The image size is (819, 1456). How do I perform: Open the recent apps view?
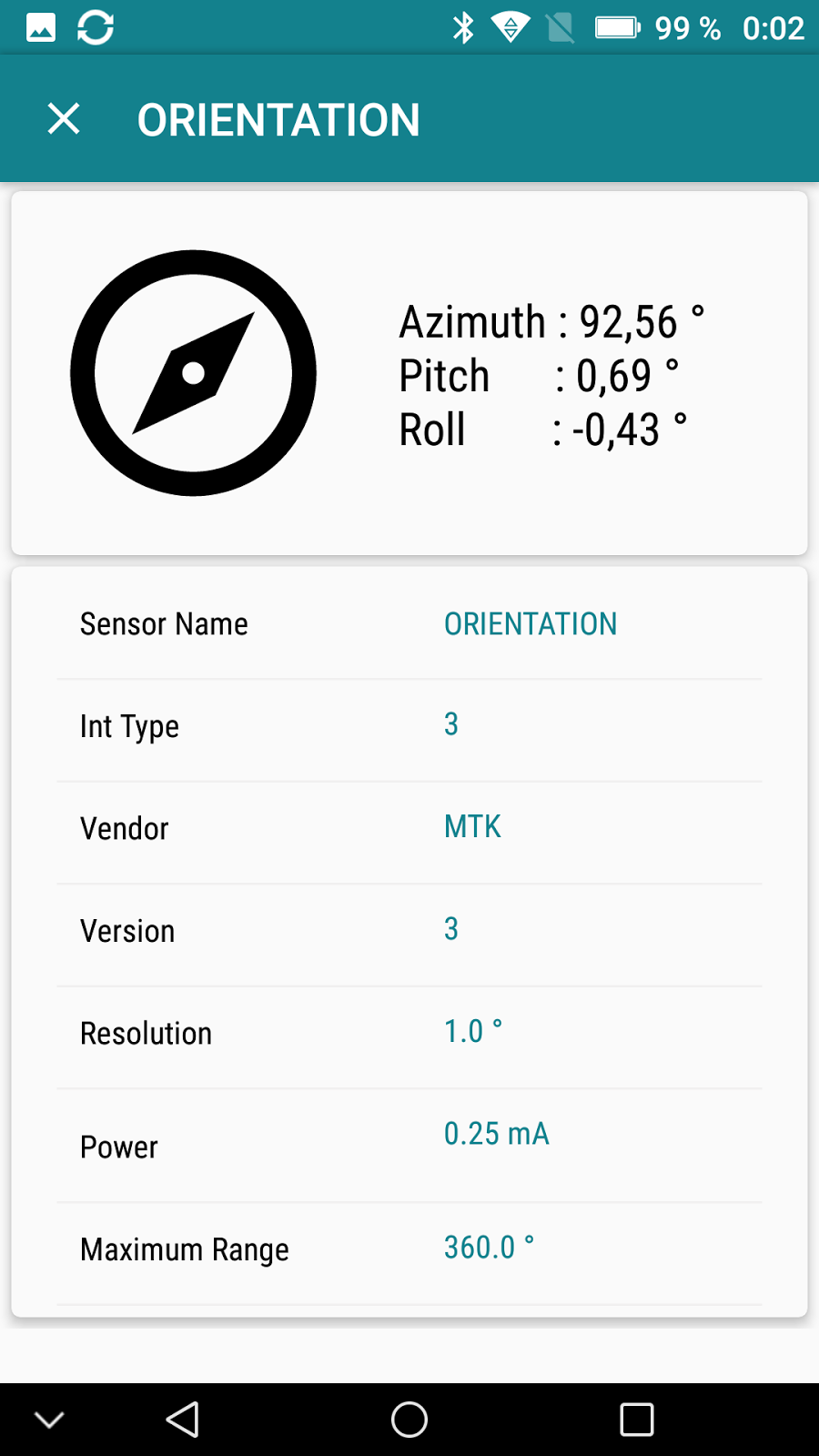pyautogui.click(x=636, y=1419)
